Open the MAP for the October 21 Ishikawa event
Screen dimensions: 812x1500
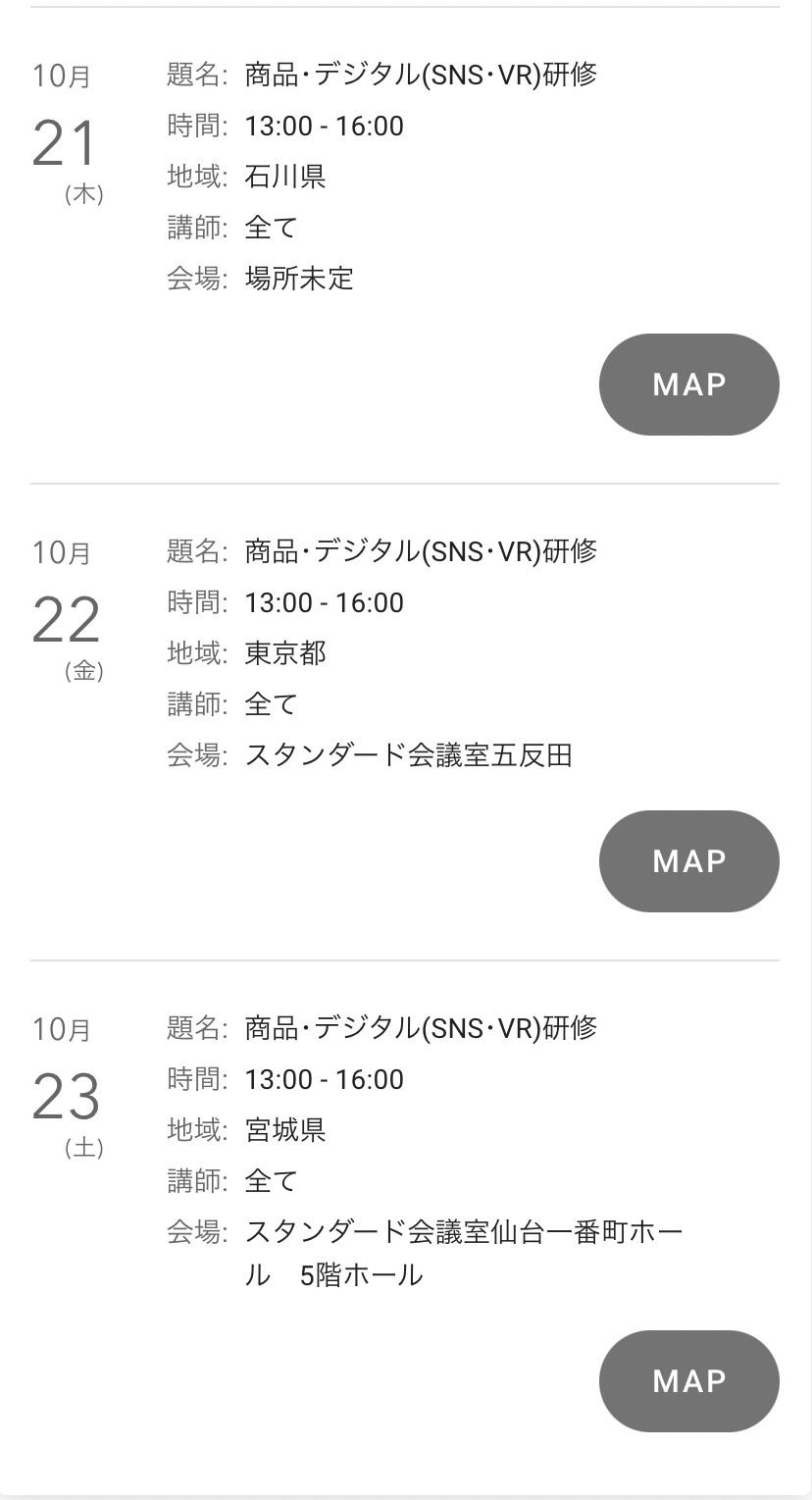(x=688, y=385)
